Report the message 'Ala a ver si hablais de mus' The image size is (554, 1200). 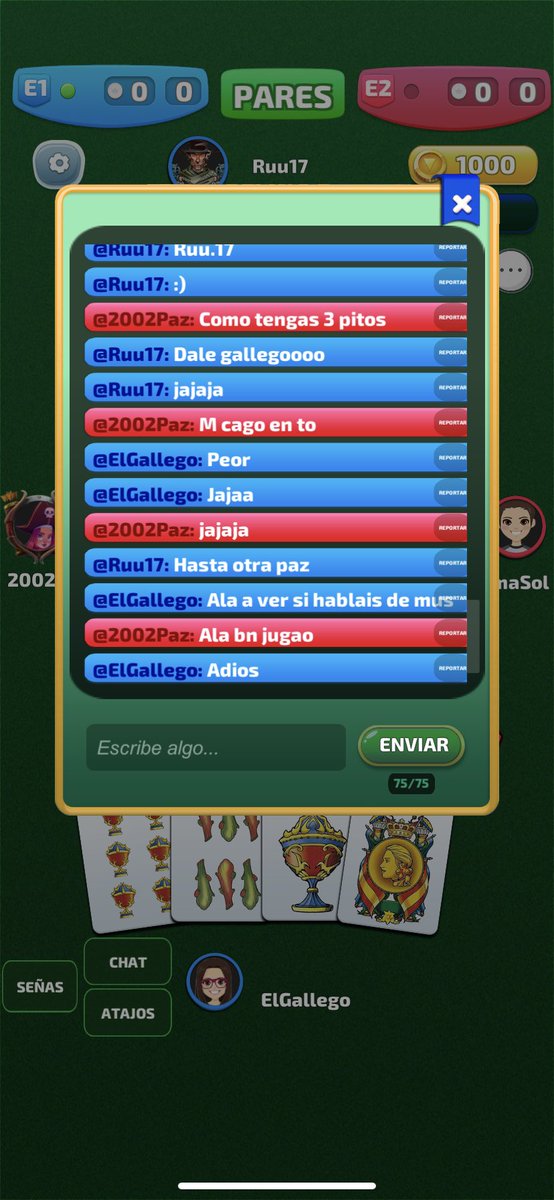pyautogui.click(x=452, y=599)
